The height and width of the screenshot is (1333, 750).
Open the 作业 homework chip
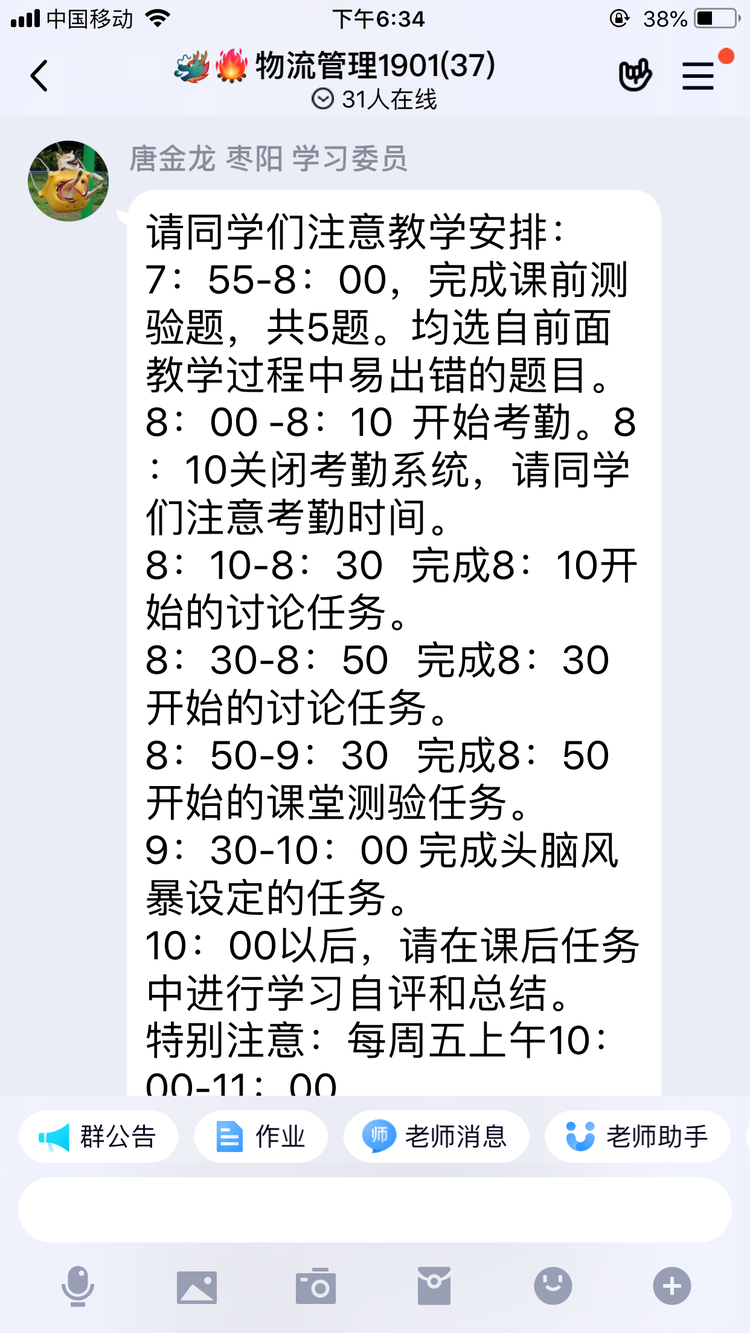pos(261,1136)
